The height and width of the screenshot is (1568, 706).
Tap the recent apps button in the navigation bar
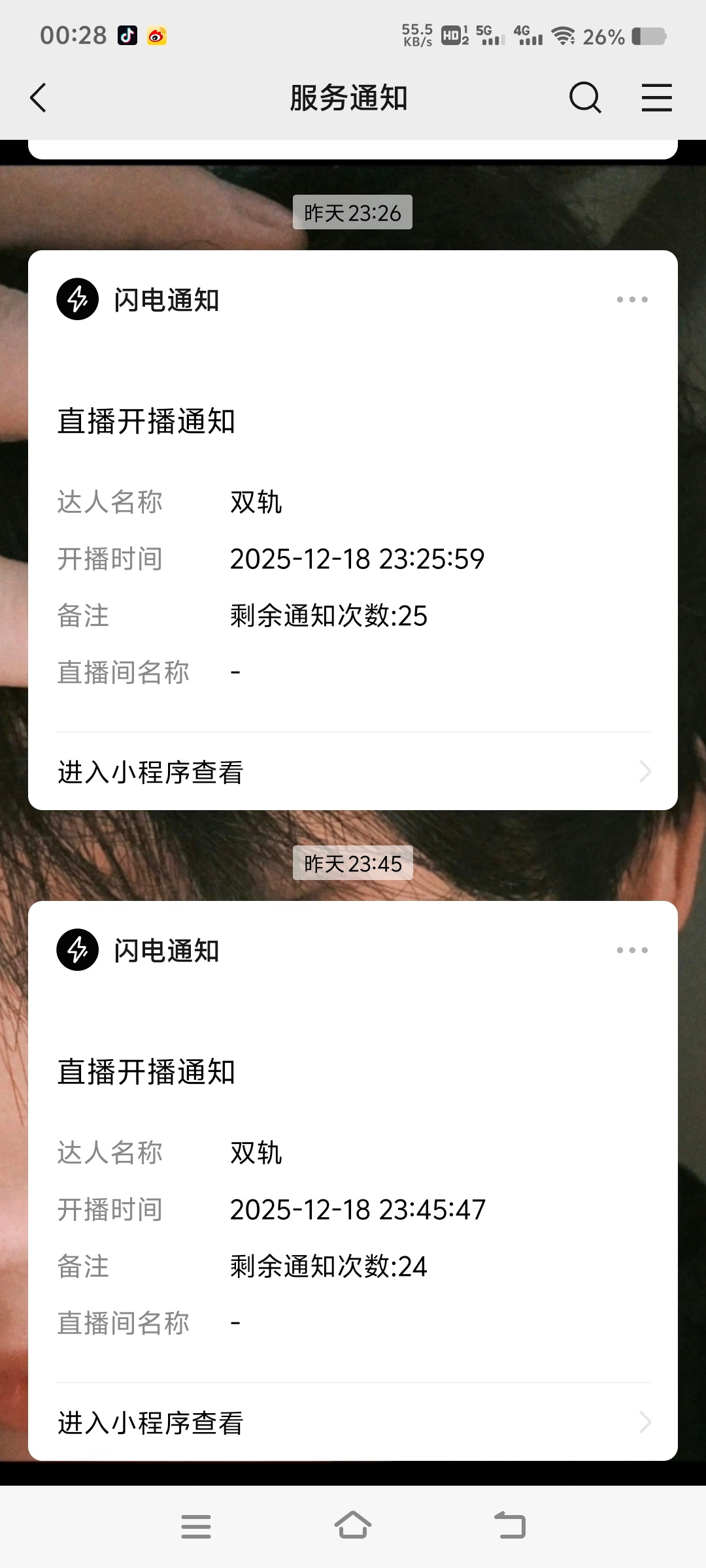coord(196,1526)
